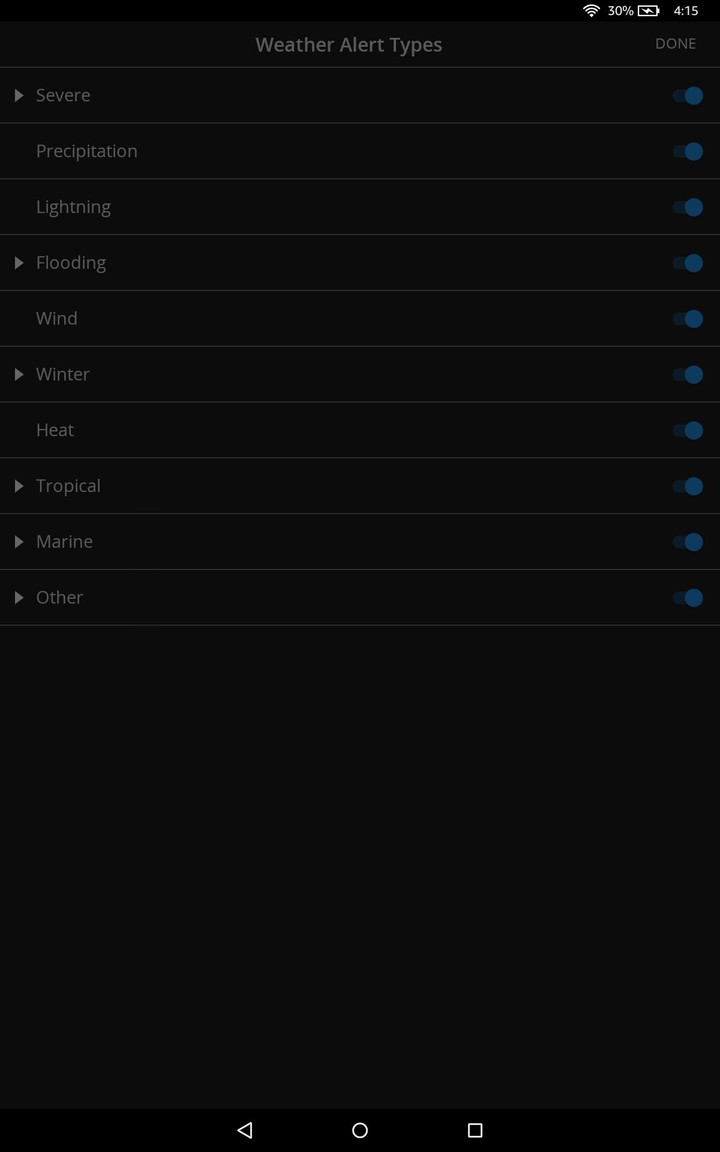The height and width of the screenshot is (1152, 720).
Task: Disable Heat alerts
Action: (687, 430)
